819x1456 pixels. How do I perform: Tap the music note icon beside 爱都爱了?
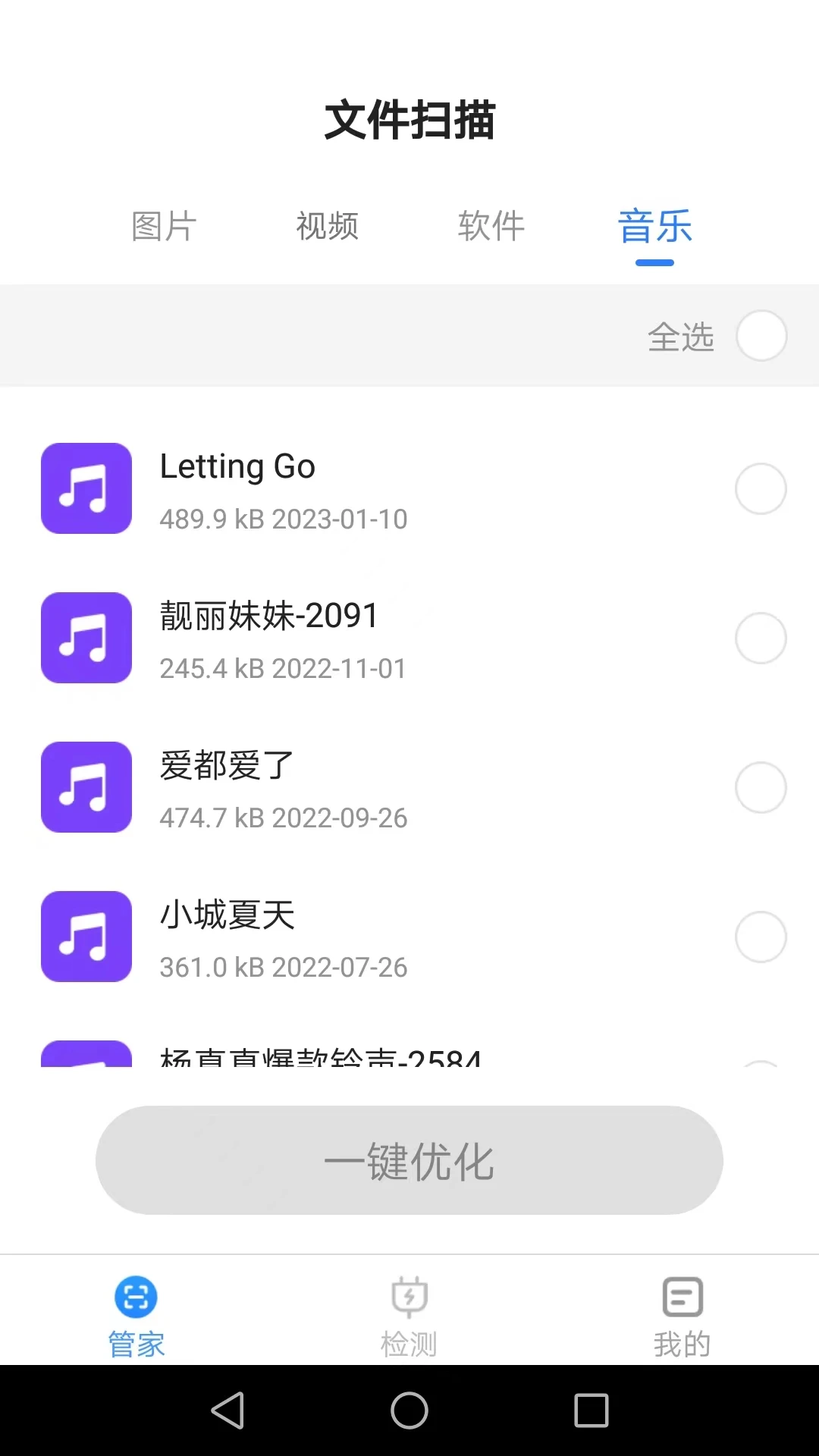(86, 787)
